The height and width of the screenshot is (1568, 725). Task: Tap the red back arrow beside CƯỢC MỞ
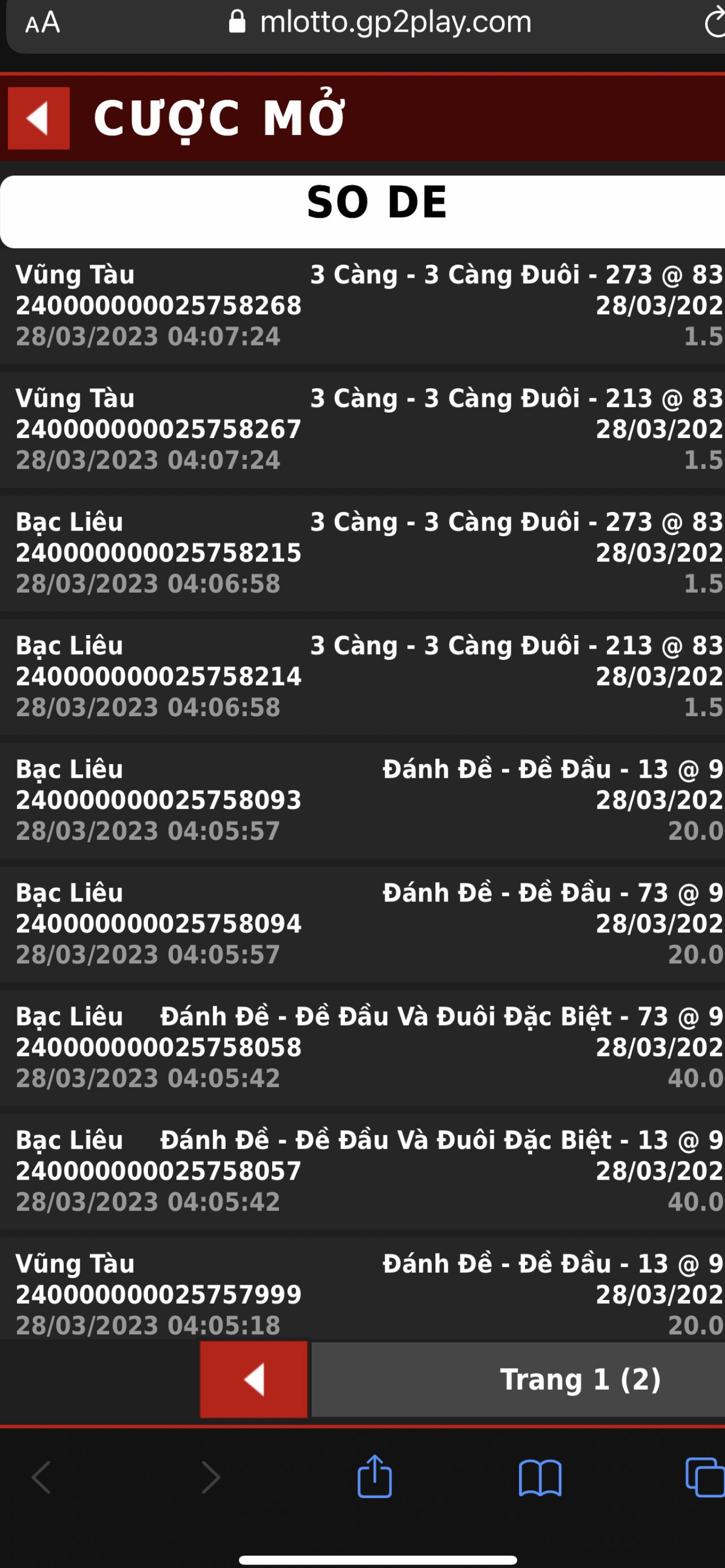[38, 118]
